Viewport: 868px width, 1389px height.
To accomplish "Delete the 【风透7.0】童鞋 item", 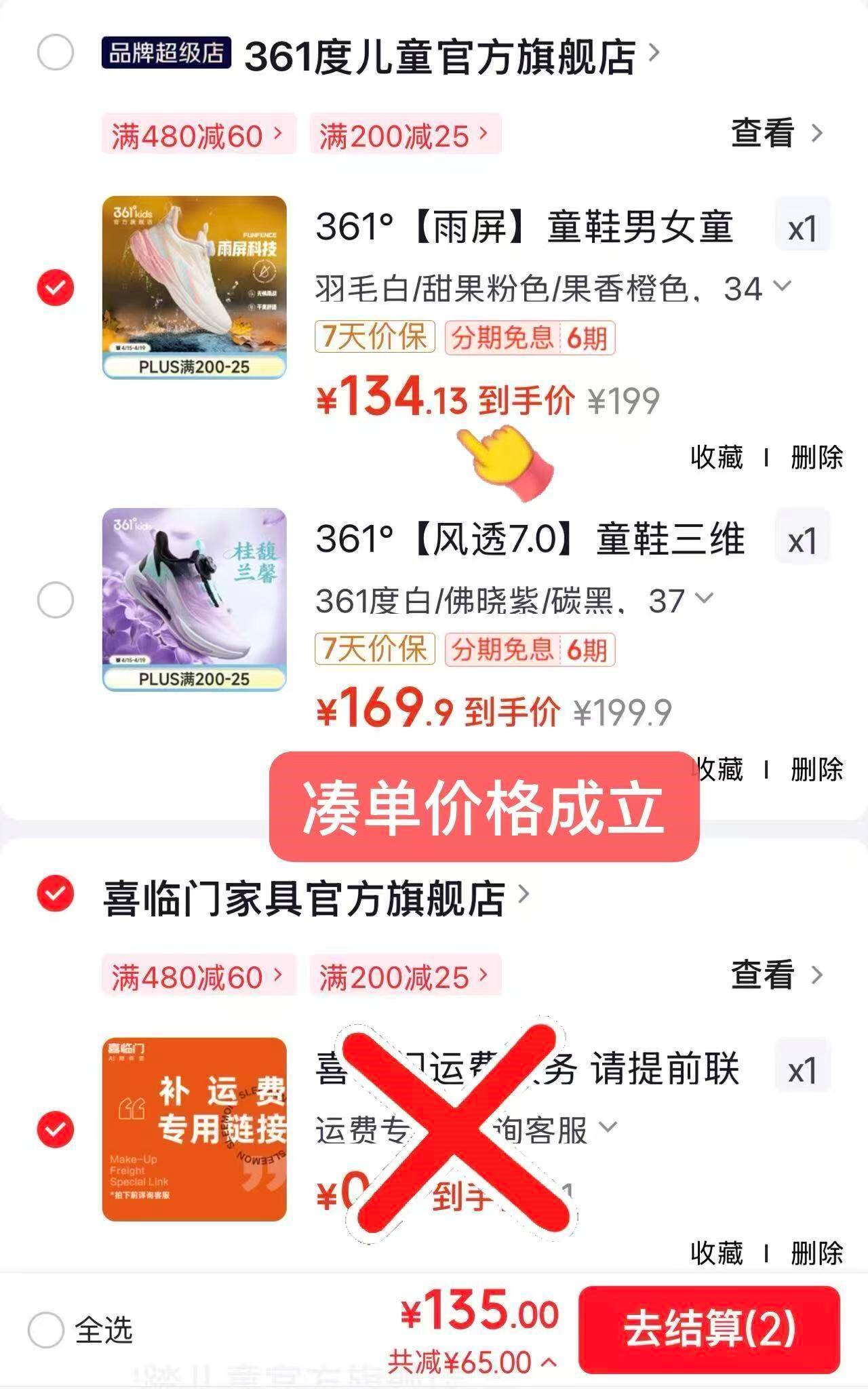I will 816,770.
